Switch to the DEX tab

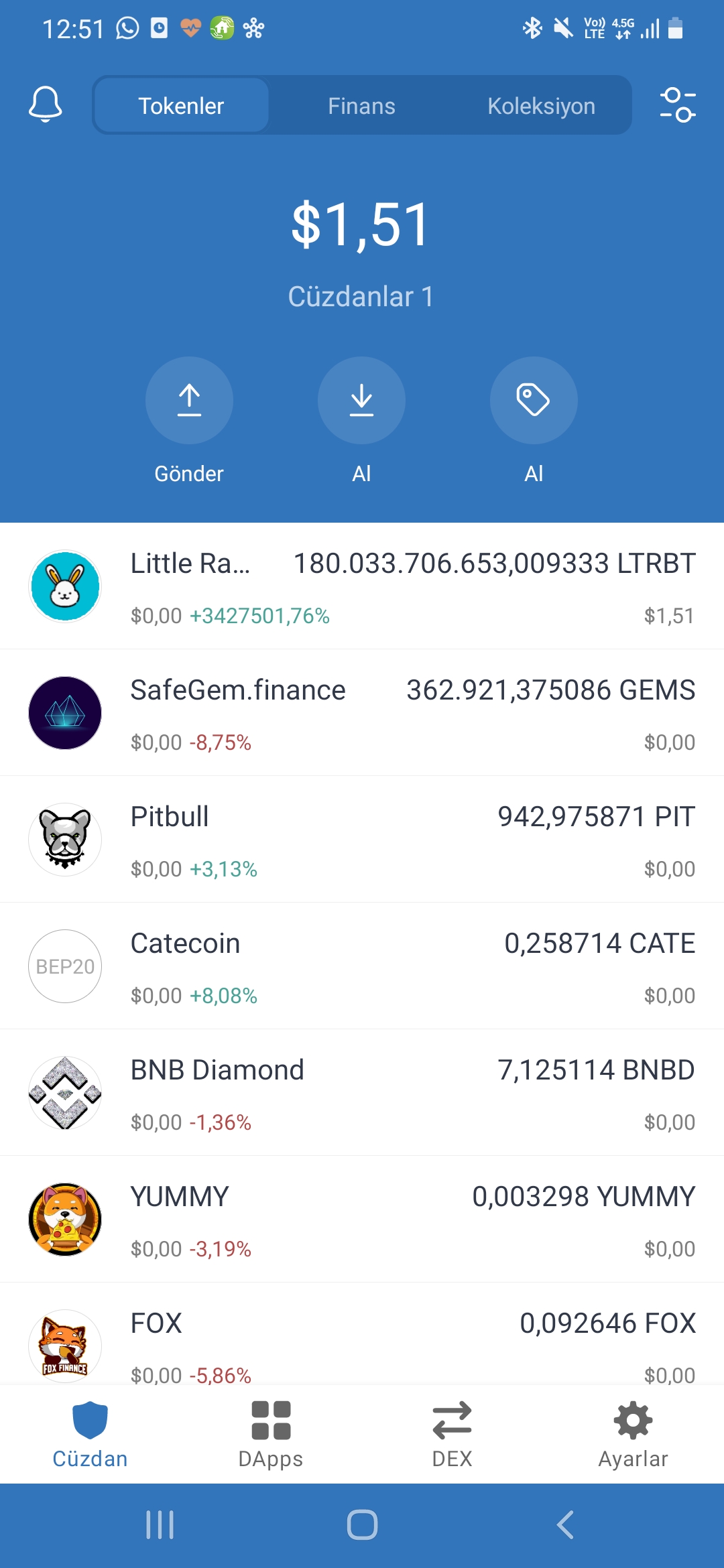452,1434
